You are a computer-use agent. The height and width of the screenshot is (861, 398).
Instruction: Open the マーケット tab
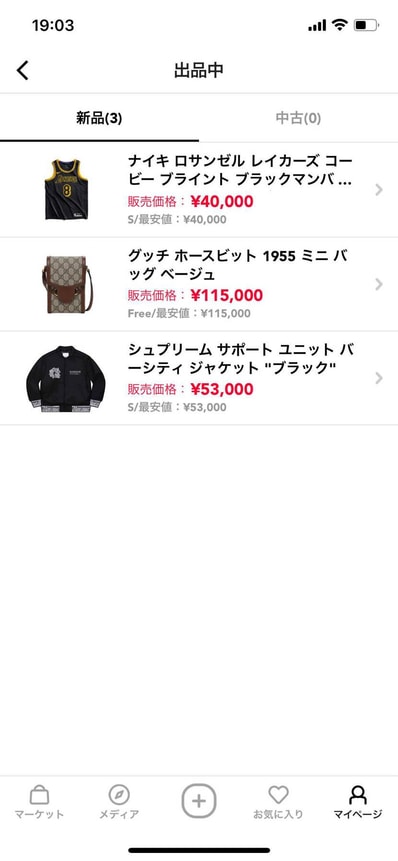pyautogui.click(x=39, y=802)
